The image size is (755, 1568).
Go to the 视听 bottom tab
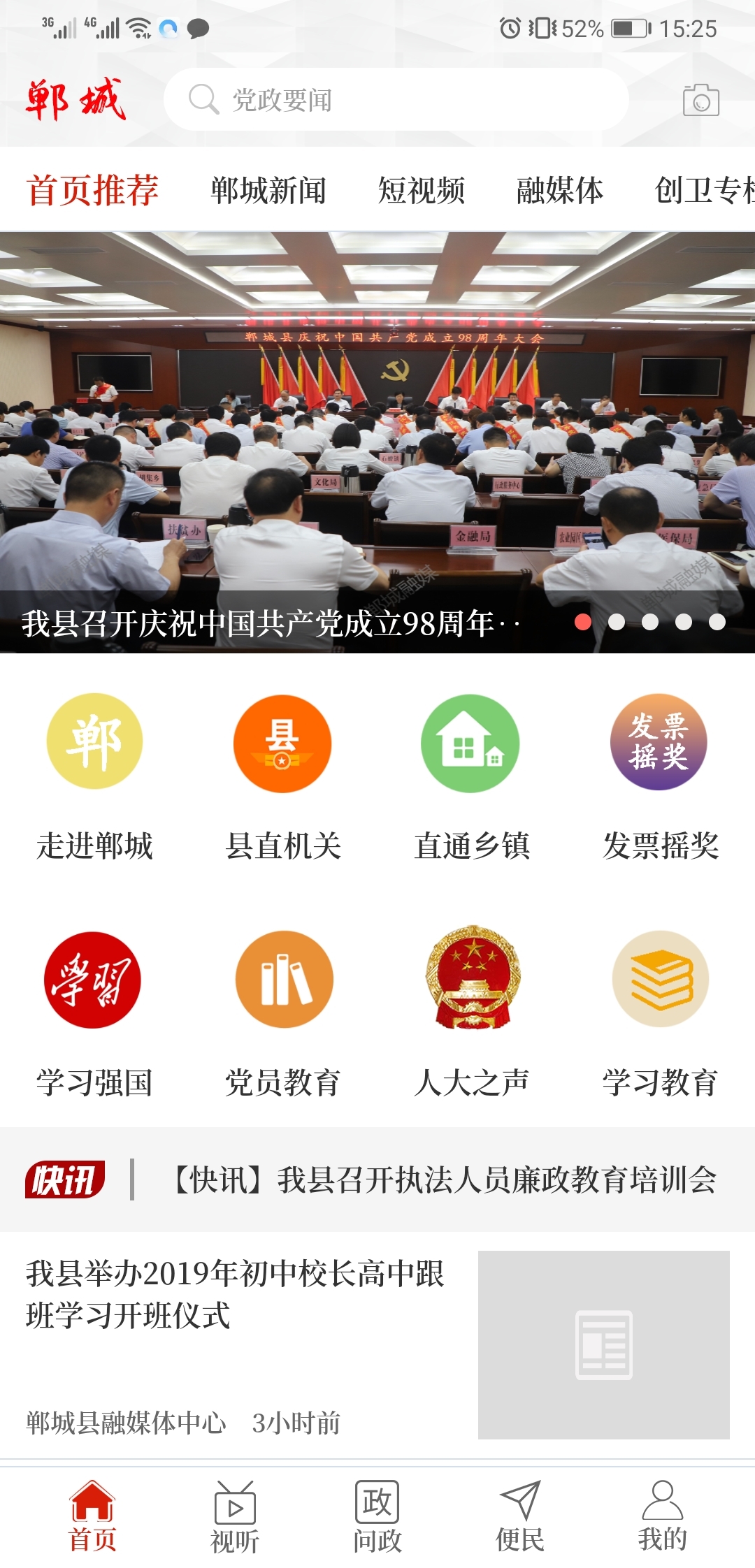click(235, 1516)
